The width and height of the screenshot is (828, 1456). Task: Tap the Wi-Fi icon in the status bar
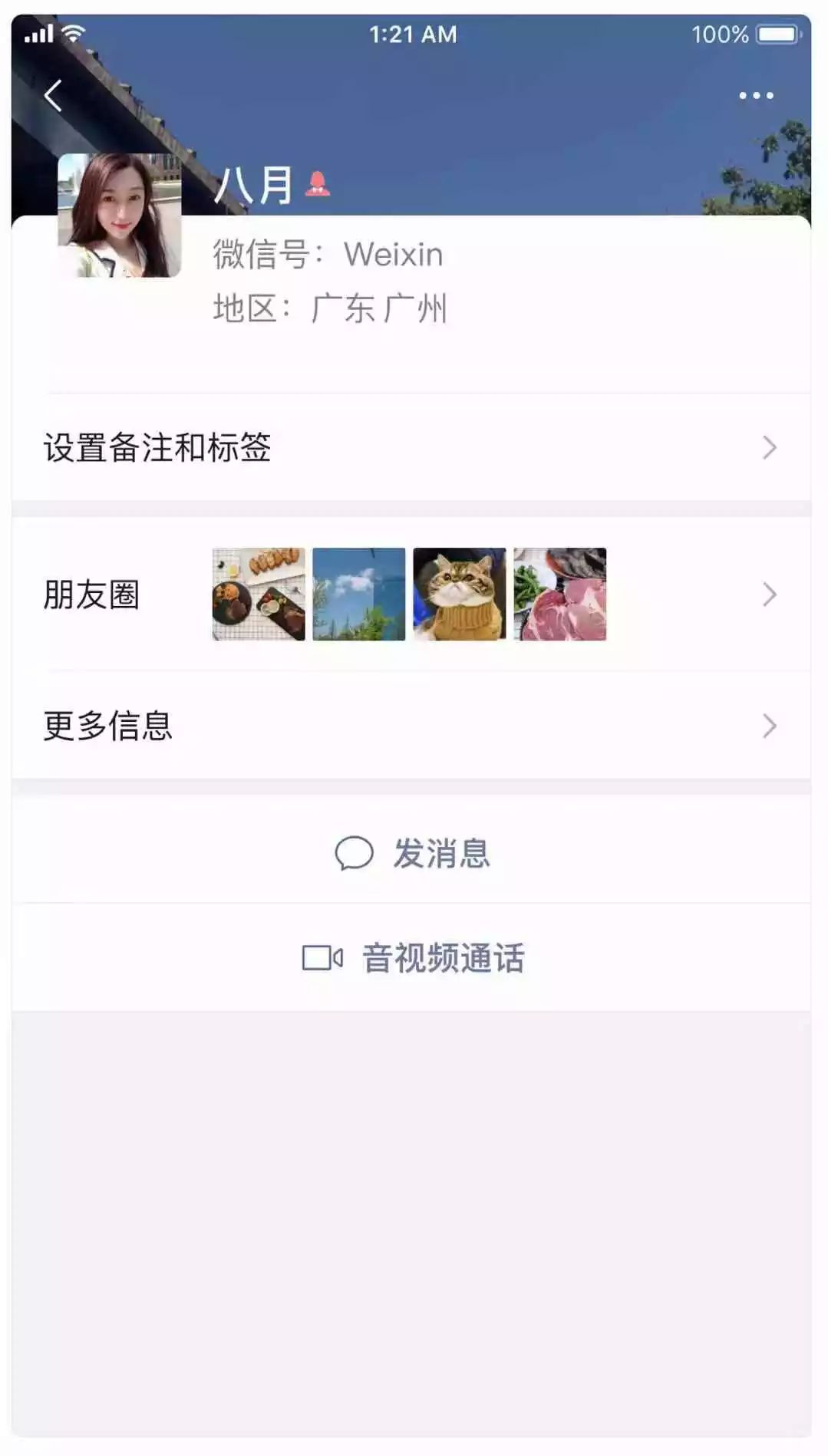pos(73,33)
